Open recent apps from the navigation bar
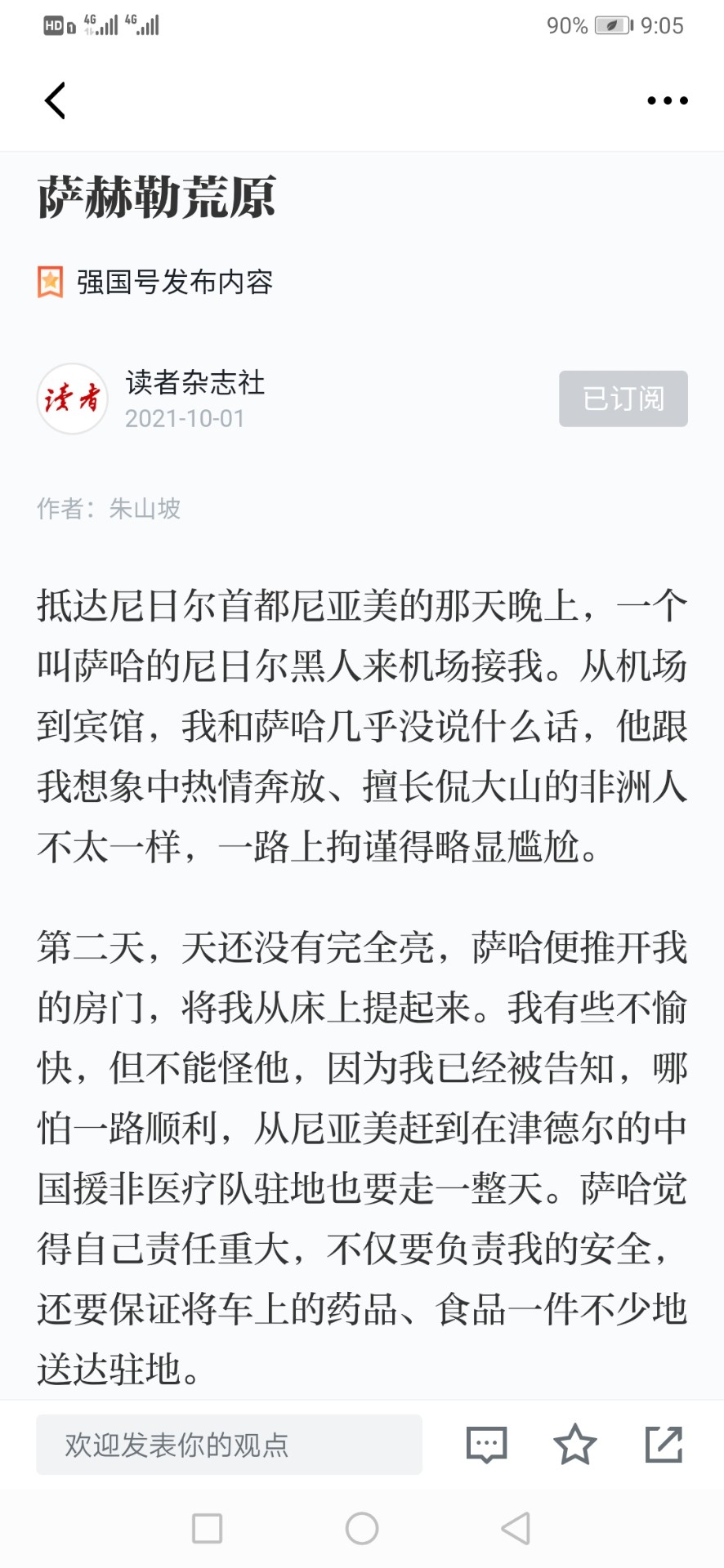The height and width of the screenshot is (1568, 724). tap(207, 1528)
